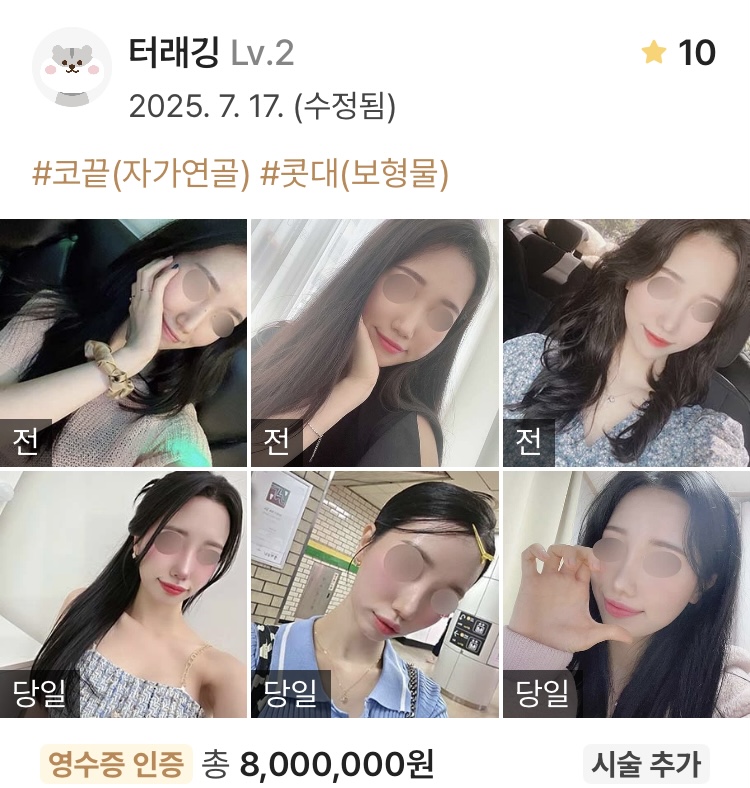Open the 당일 photo in the subway station
Viewport: 750px width, 788px height.
click(374, 594)
